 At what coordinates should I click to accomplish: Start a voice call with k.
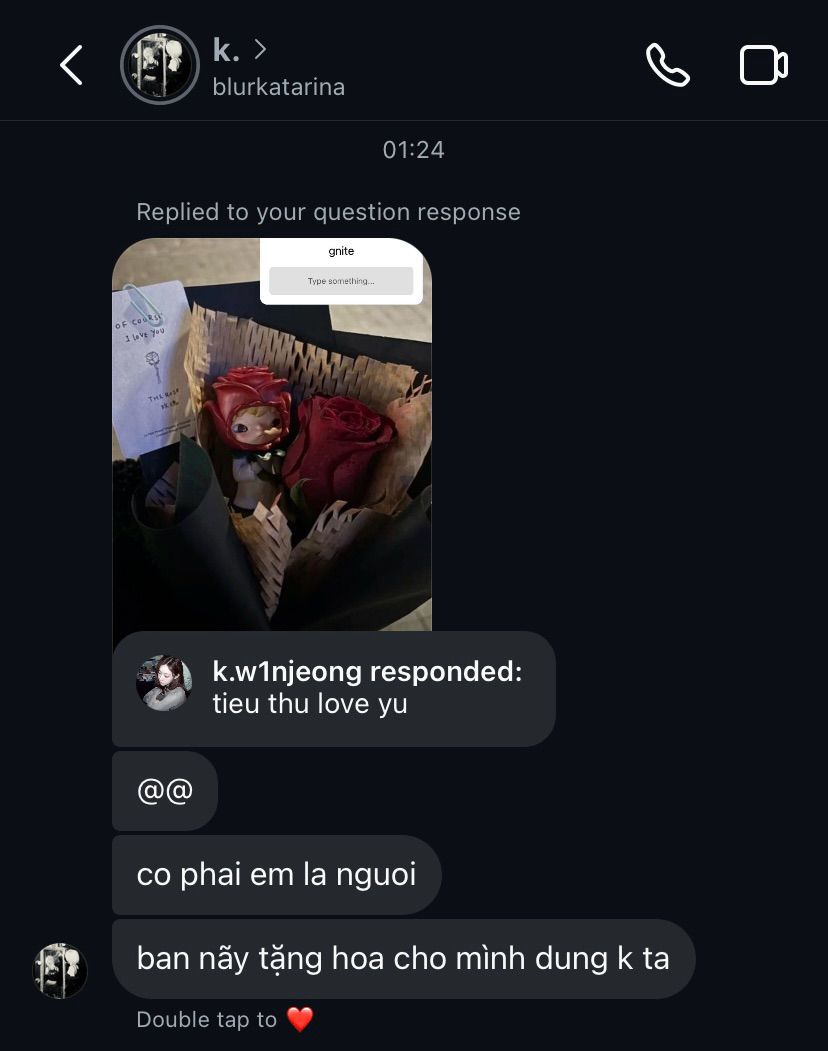(x=667, y=66)
